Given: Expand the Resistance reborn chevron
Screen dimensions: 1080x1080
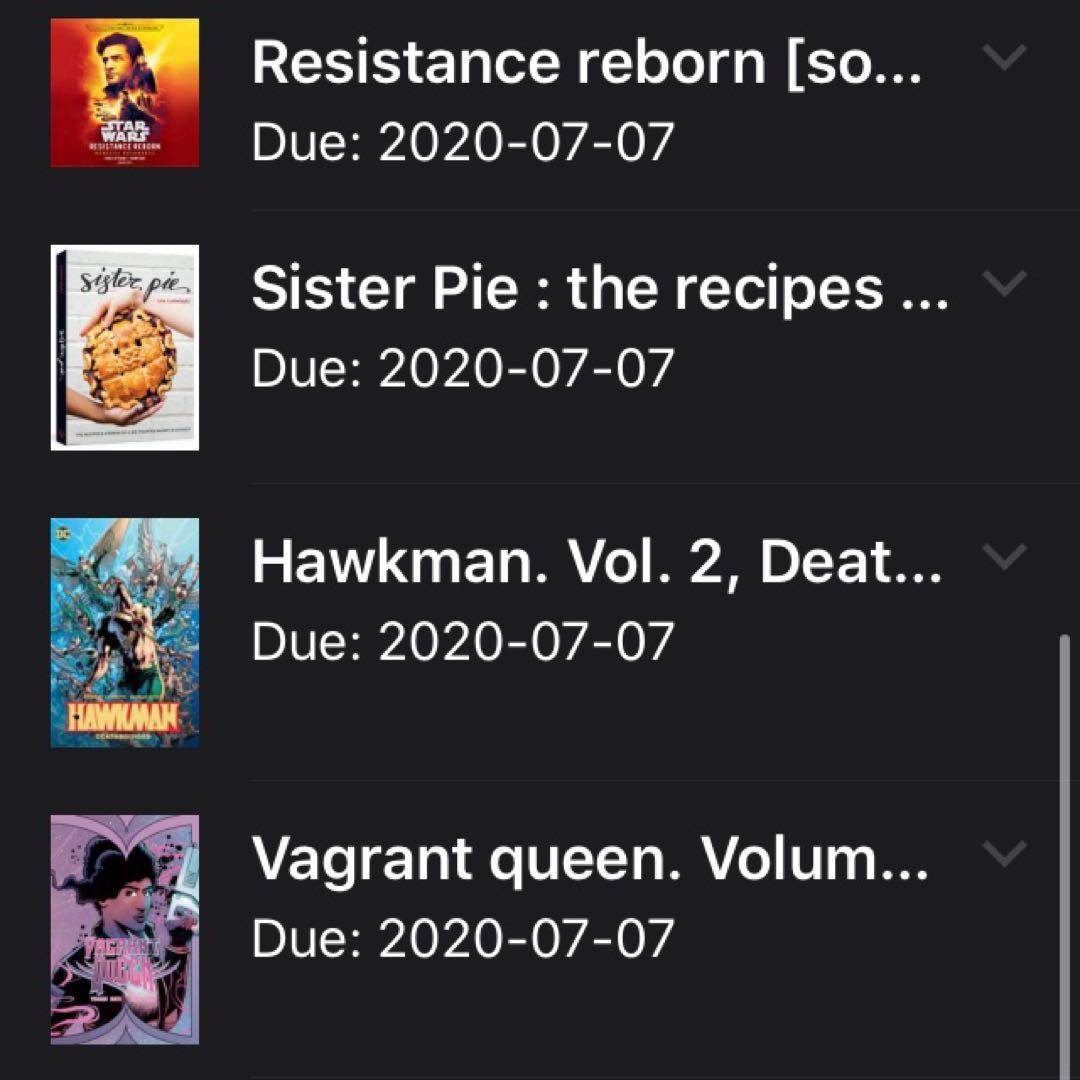Looking at the screenshot, I should tap(1004, 59).
